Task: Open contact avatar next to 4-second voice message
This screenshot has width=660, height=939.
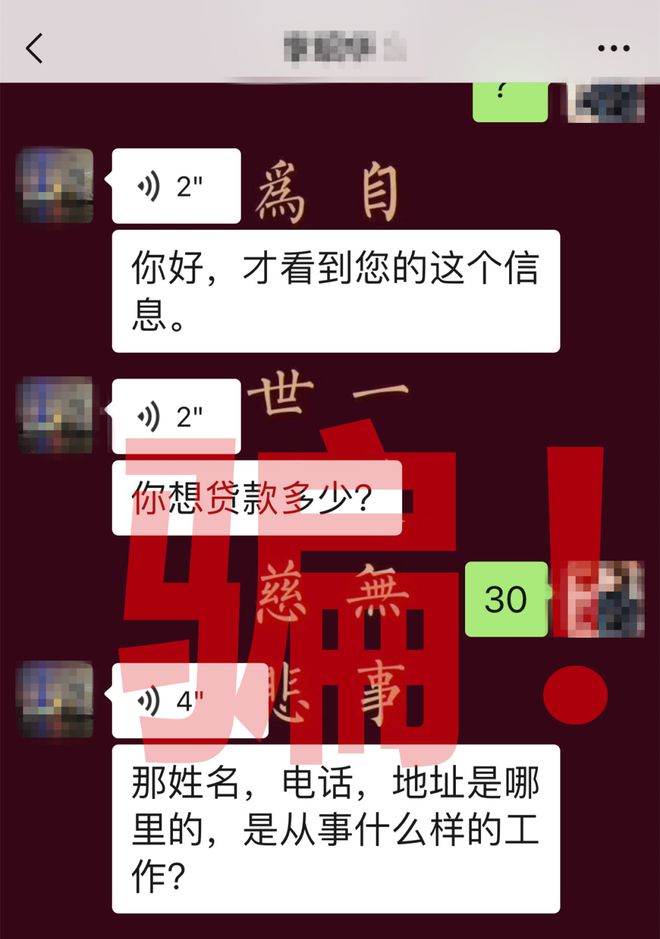Action: (x=56, y=699)
